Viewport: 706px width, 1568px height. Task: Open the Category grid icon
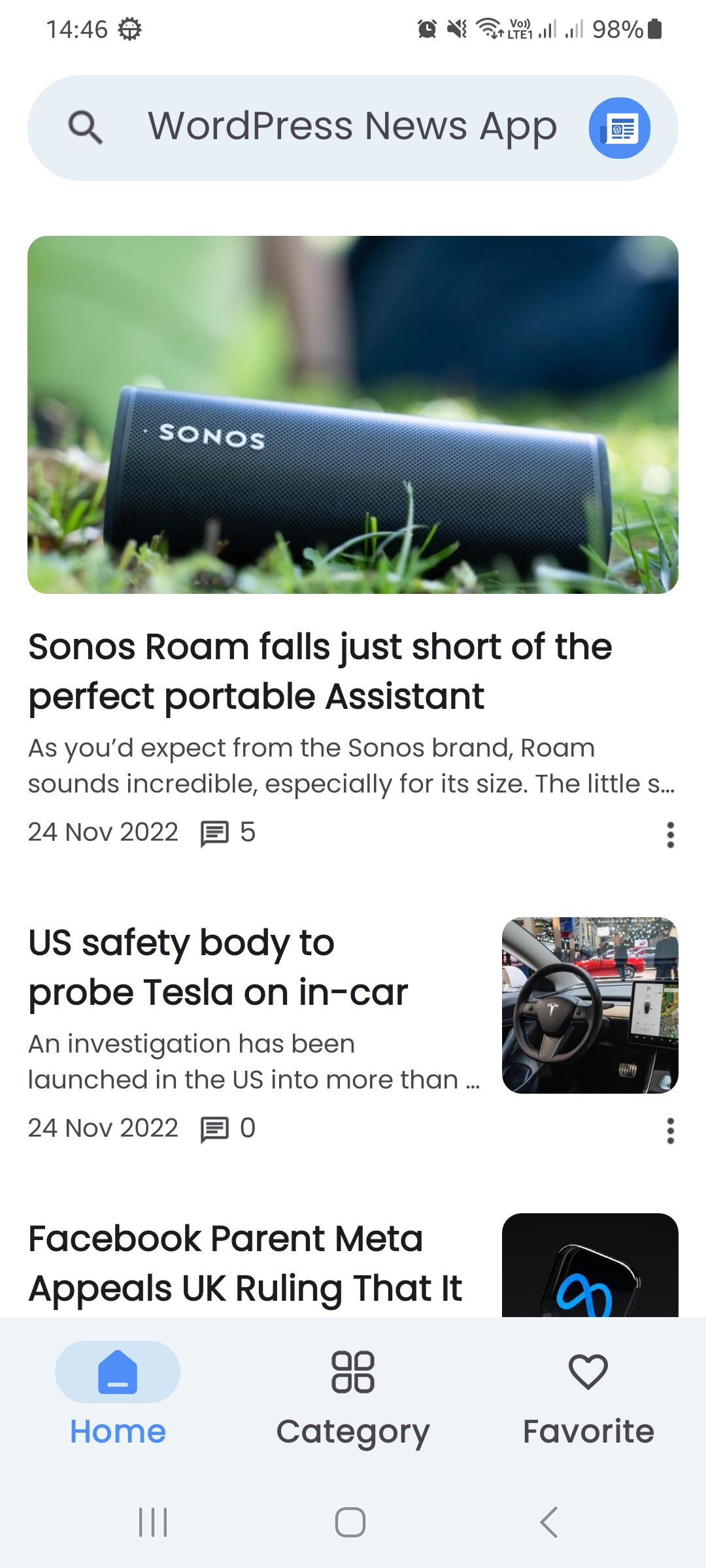pyautogui.click(x=352, y=1372)
